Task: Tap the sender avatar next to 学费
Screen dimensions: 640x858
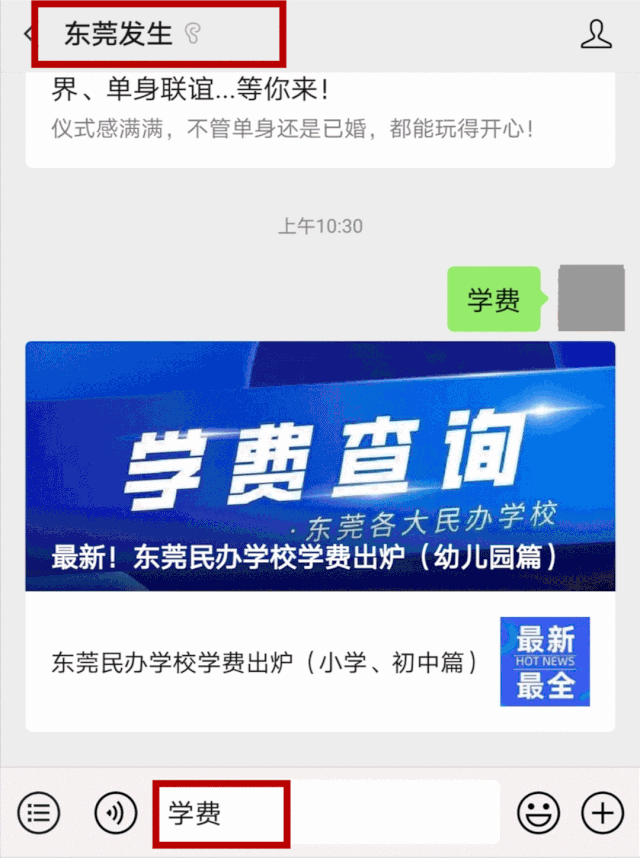Action: pyautogui.click(x=590, y=298)
